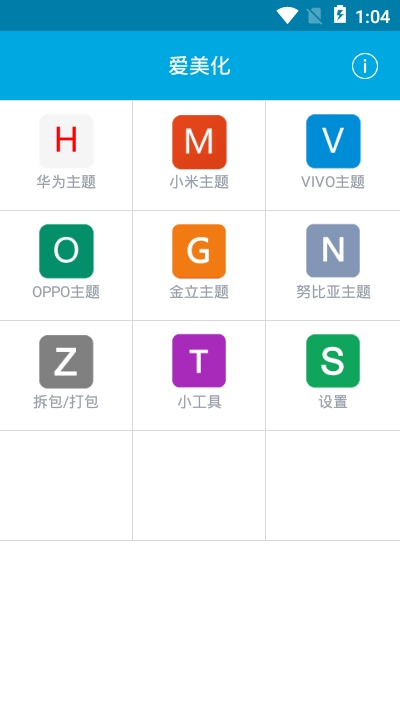Open 小工具 small tools

pyautogui.click(x=199, y=375)
